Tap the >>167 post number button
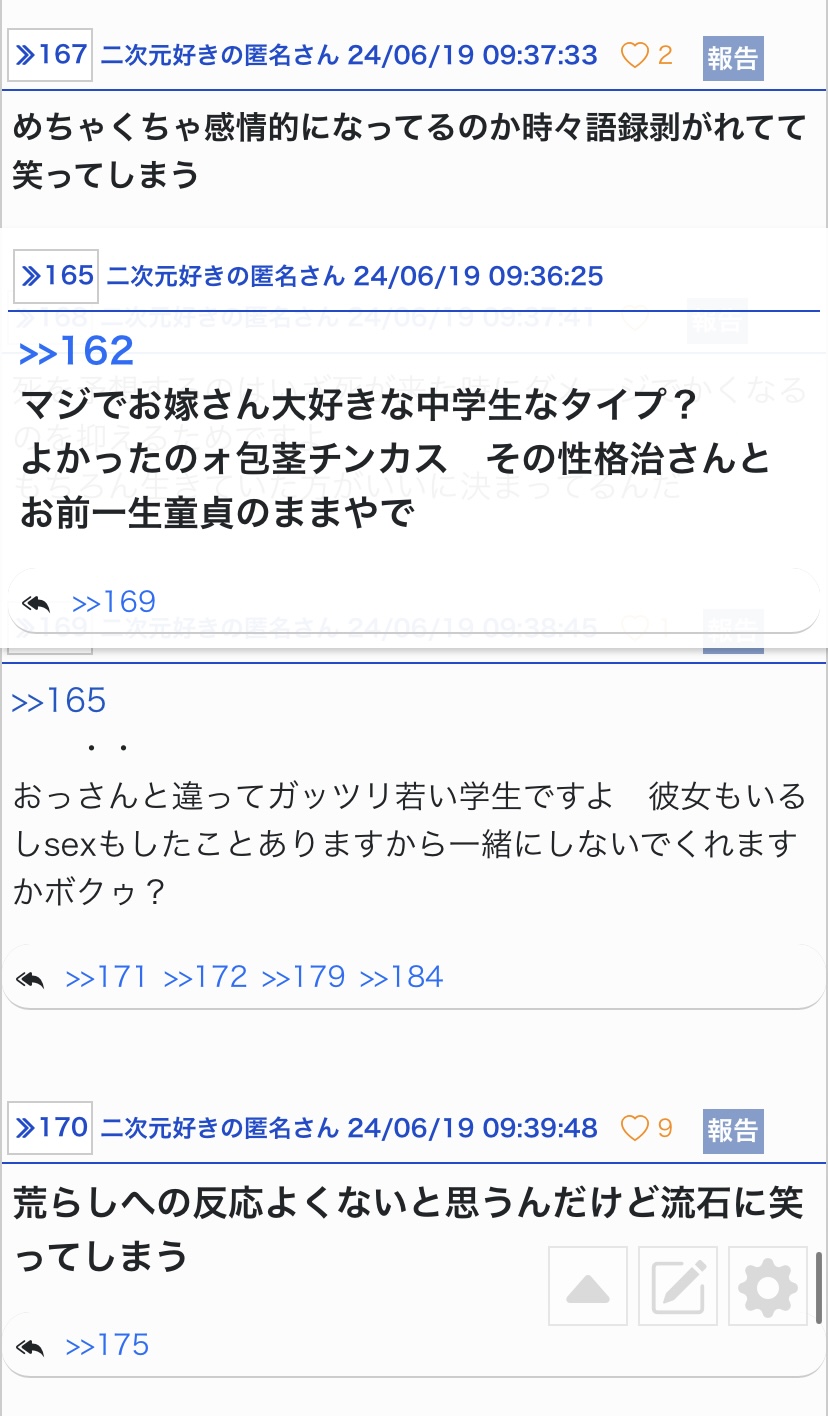Viewport: 828px width, 1416px height. [x=50, y=54]
